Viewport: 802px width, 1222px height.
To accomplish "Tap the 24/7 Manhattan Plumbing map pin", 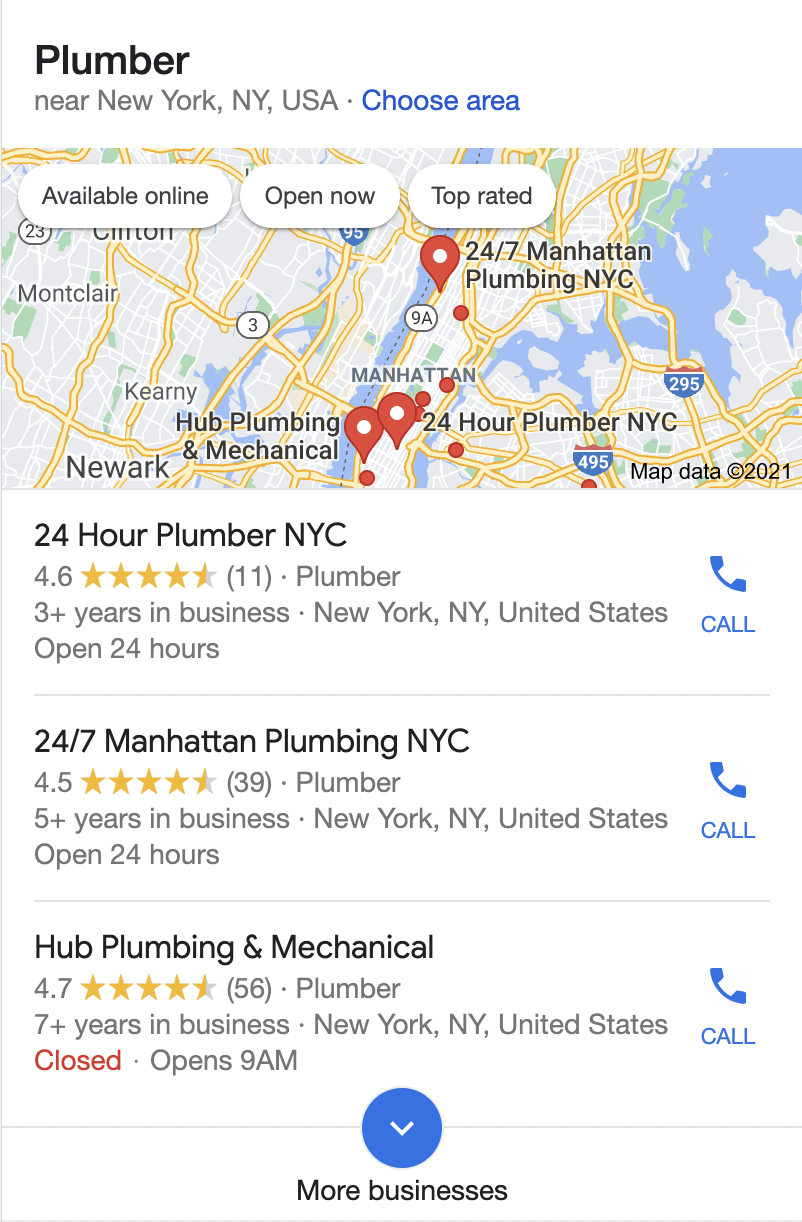I will tap(439, 259).
